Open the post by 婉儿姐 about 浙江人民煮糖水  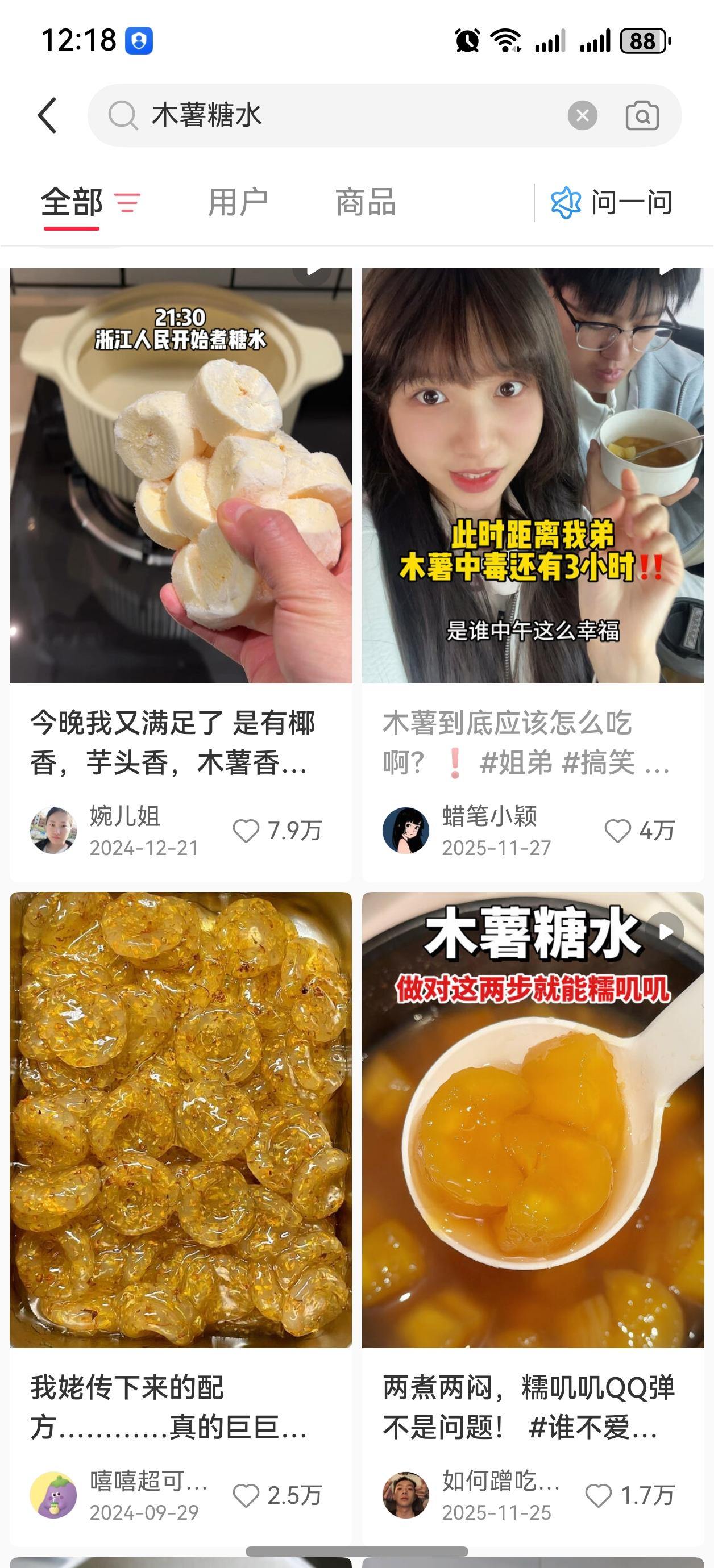180,476
